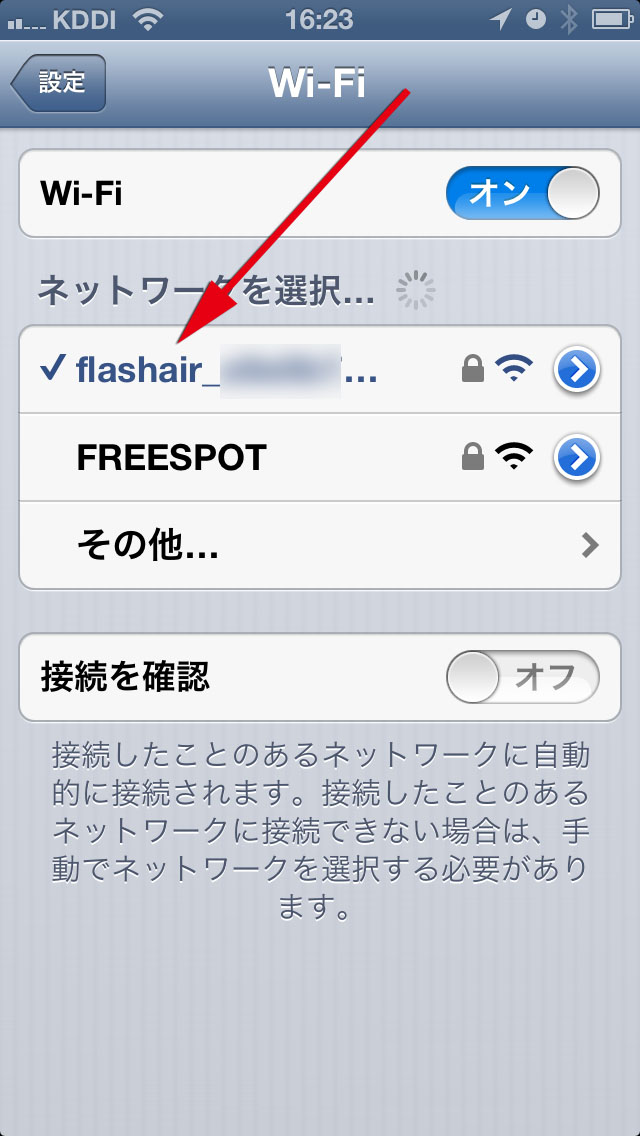This screenshot has width=640, height=1136.
Task: Turn off the Wi-Fi switch
Action: (522, 193)
